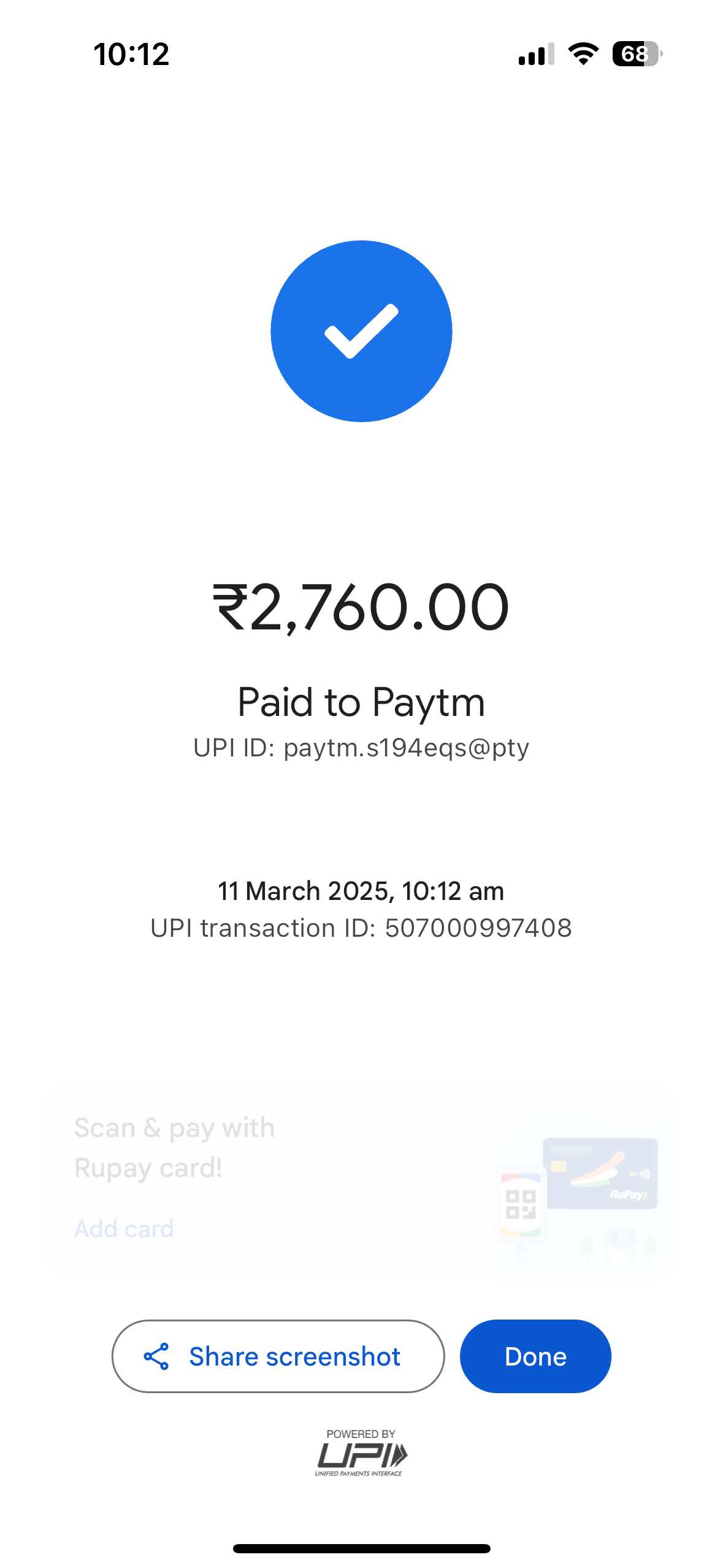Add card for Rupay scan & pay
The height and width of the screenshot is (1568, 723).
click(x=124, y=1228)
